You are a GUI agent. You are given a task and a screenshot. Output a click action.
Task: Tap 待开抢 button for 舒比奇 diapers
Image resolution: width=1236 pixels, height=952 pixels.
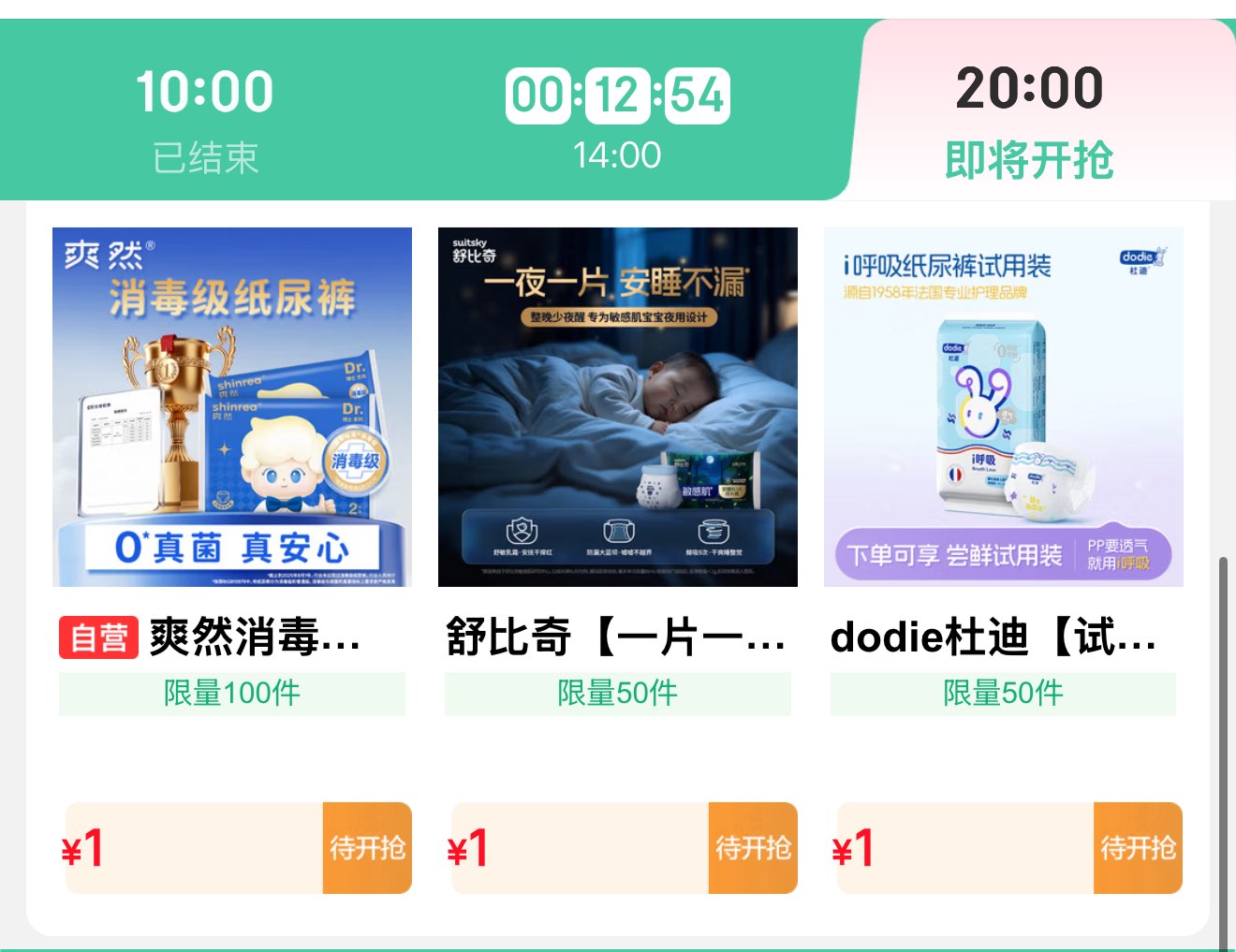pos(753,848)
